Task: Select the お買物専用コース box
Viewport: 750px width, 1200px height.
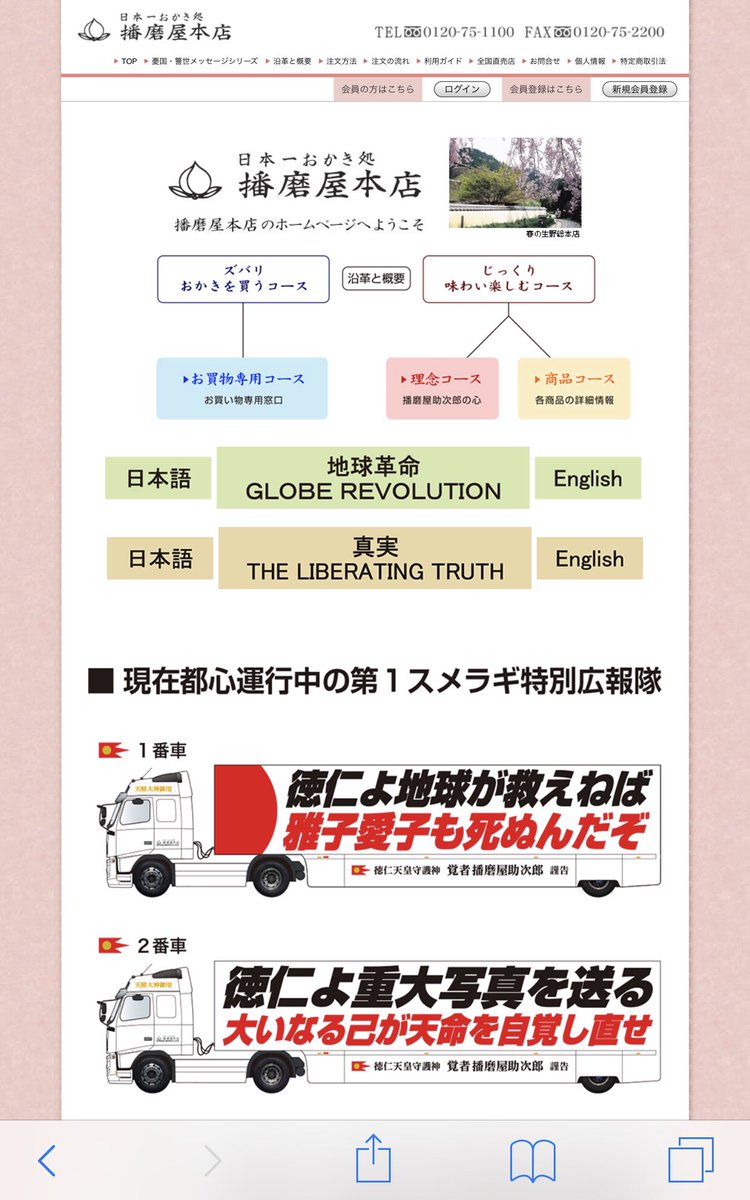Action: tap(242, 388)
